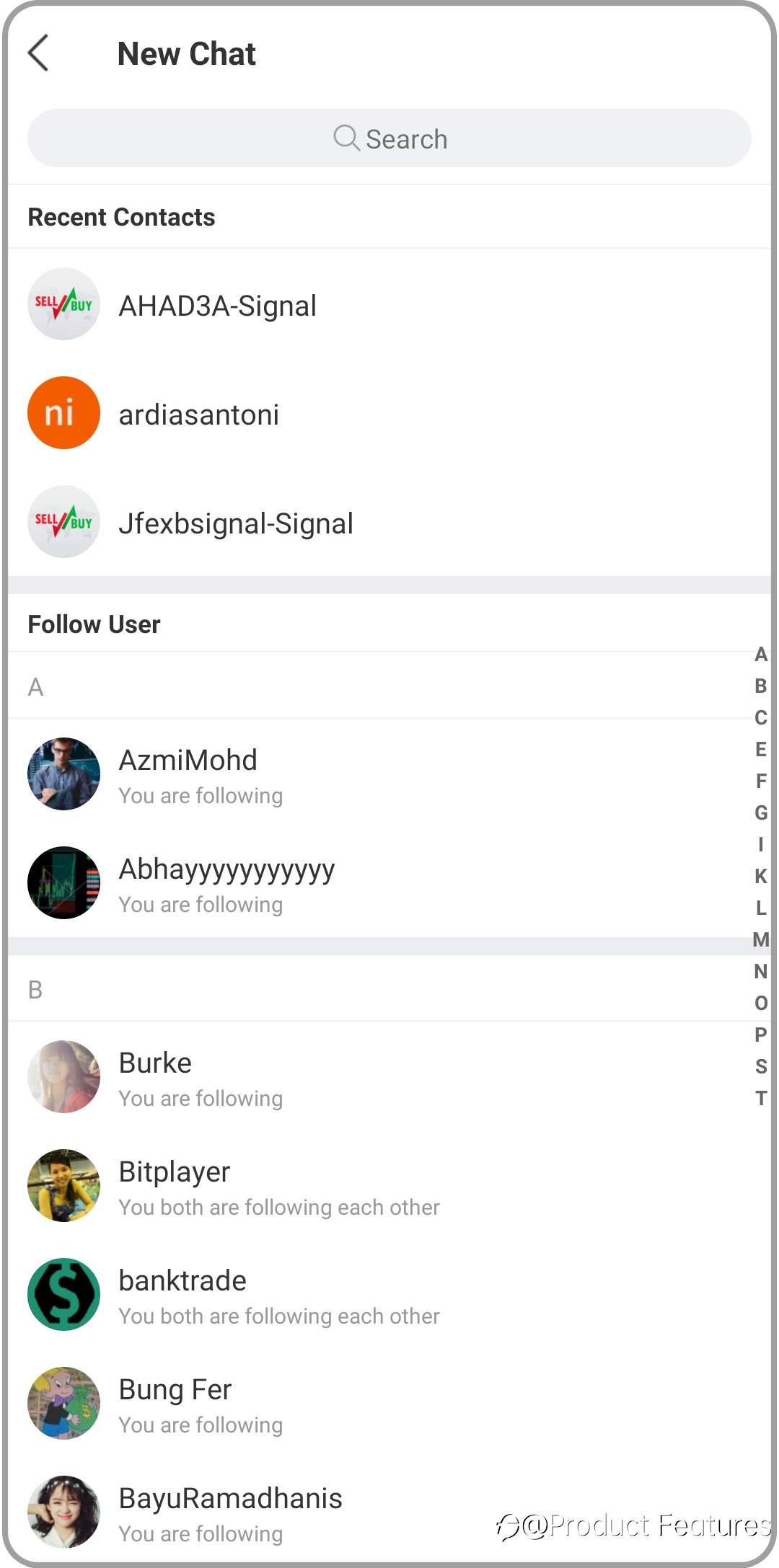
Task: Jump to letter S in index
Action: click(761, 1066)
